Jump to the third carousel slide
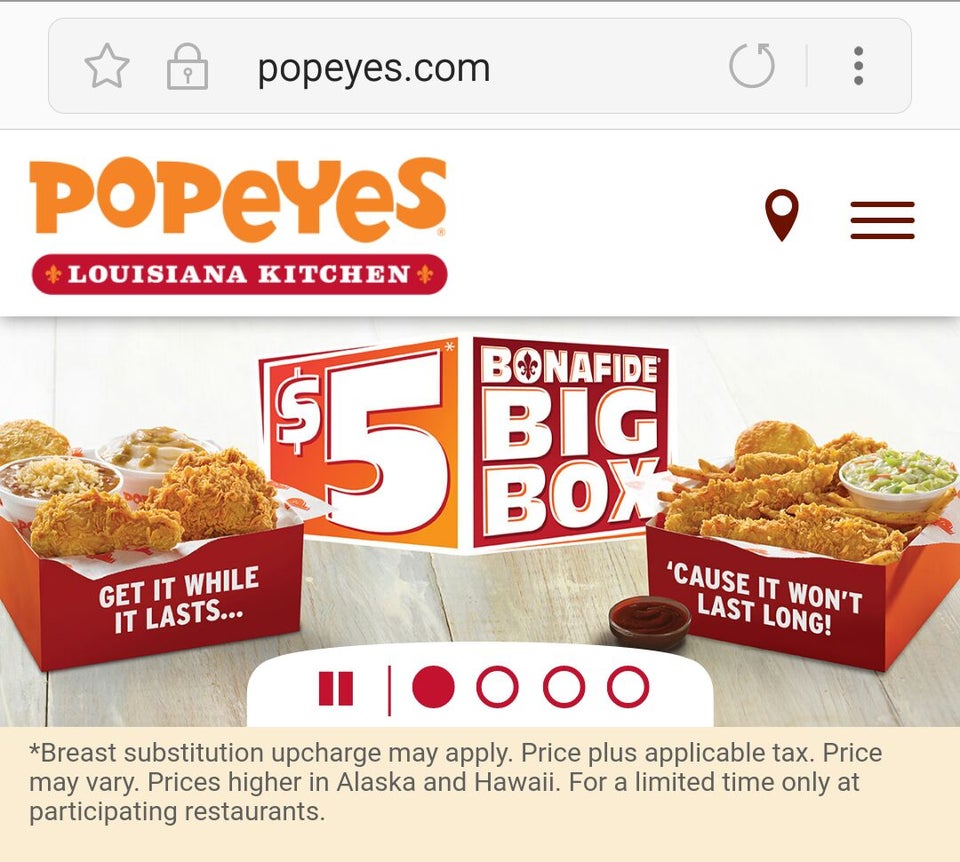 (564, 688)
